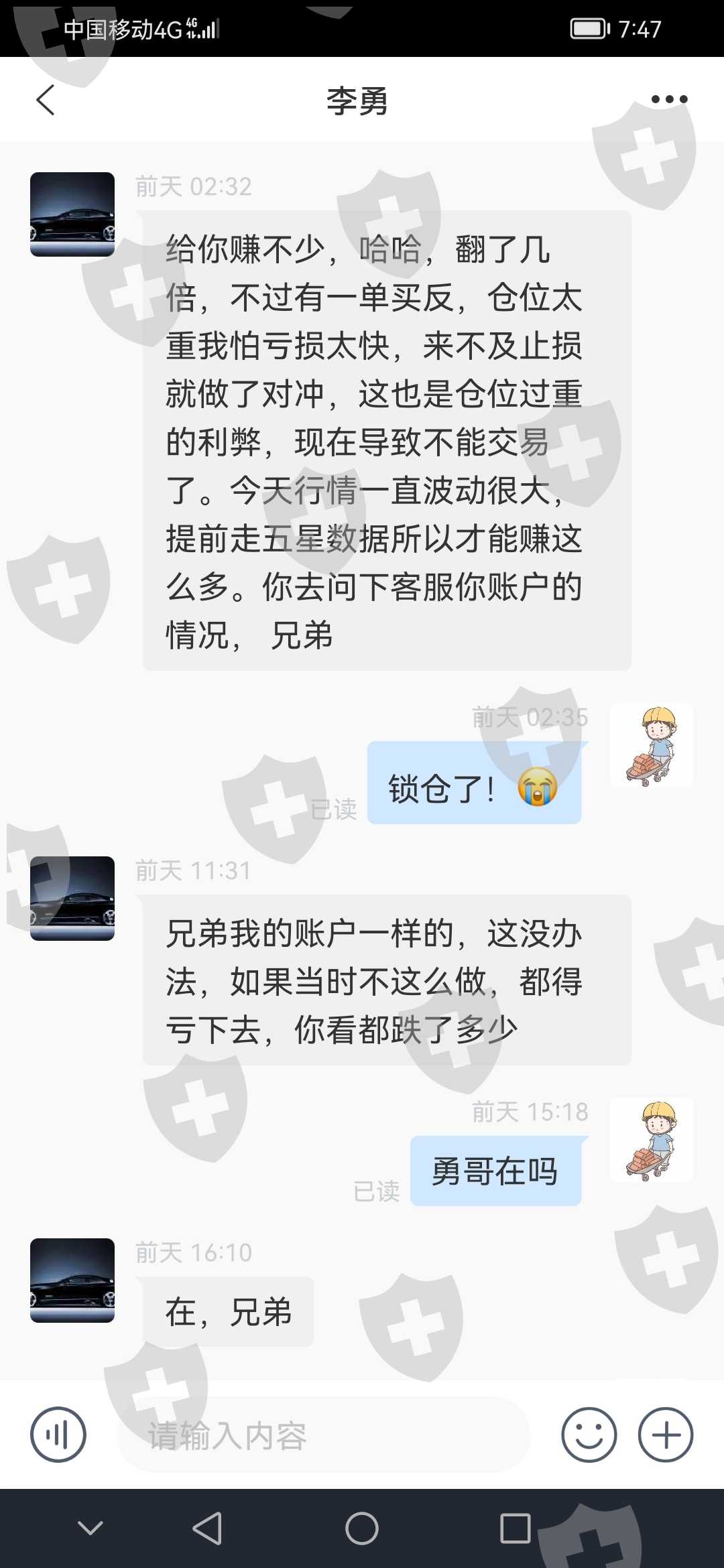Open the plus attachment menu

click(x=666, y=1435)
